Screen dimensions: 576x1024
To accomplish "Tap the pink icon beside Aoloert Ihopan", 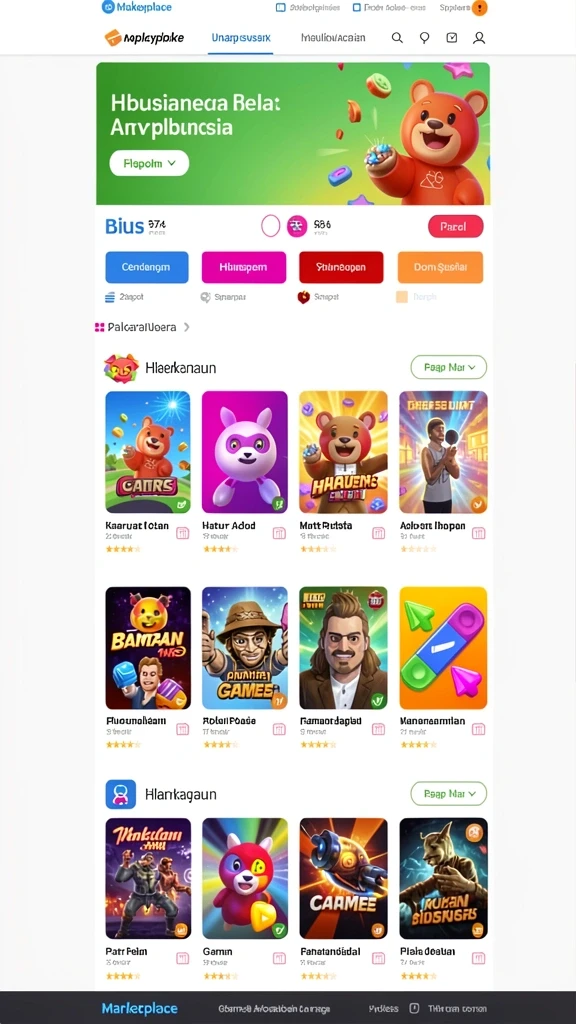I will point(479,533).
